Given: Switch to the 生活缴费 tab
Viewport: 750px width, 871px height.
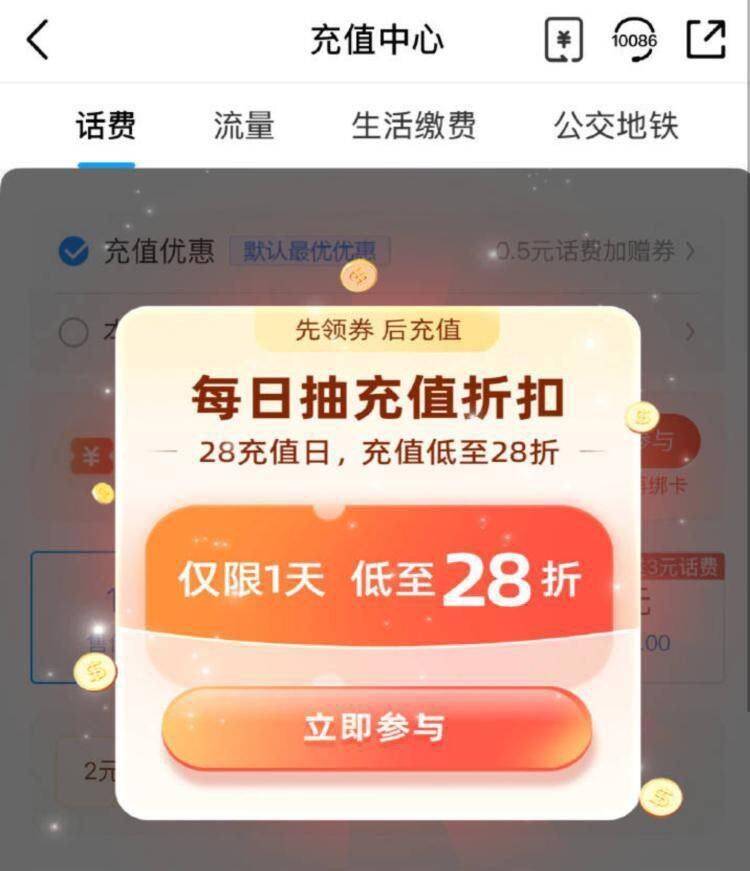Looking at the screenshot, I should click(x=413, y=126).
